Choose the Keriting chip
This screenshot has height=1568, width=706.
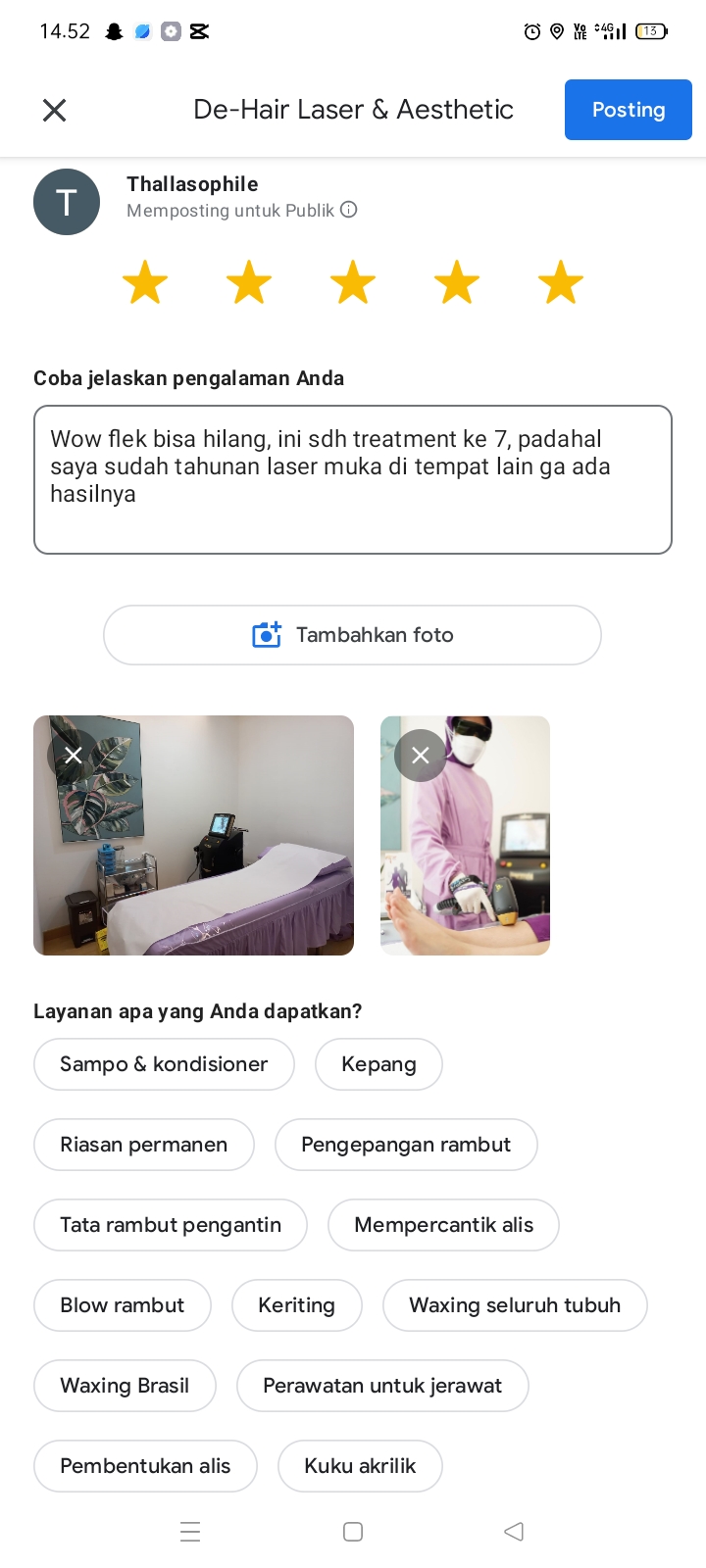click(297, 1305)
